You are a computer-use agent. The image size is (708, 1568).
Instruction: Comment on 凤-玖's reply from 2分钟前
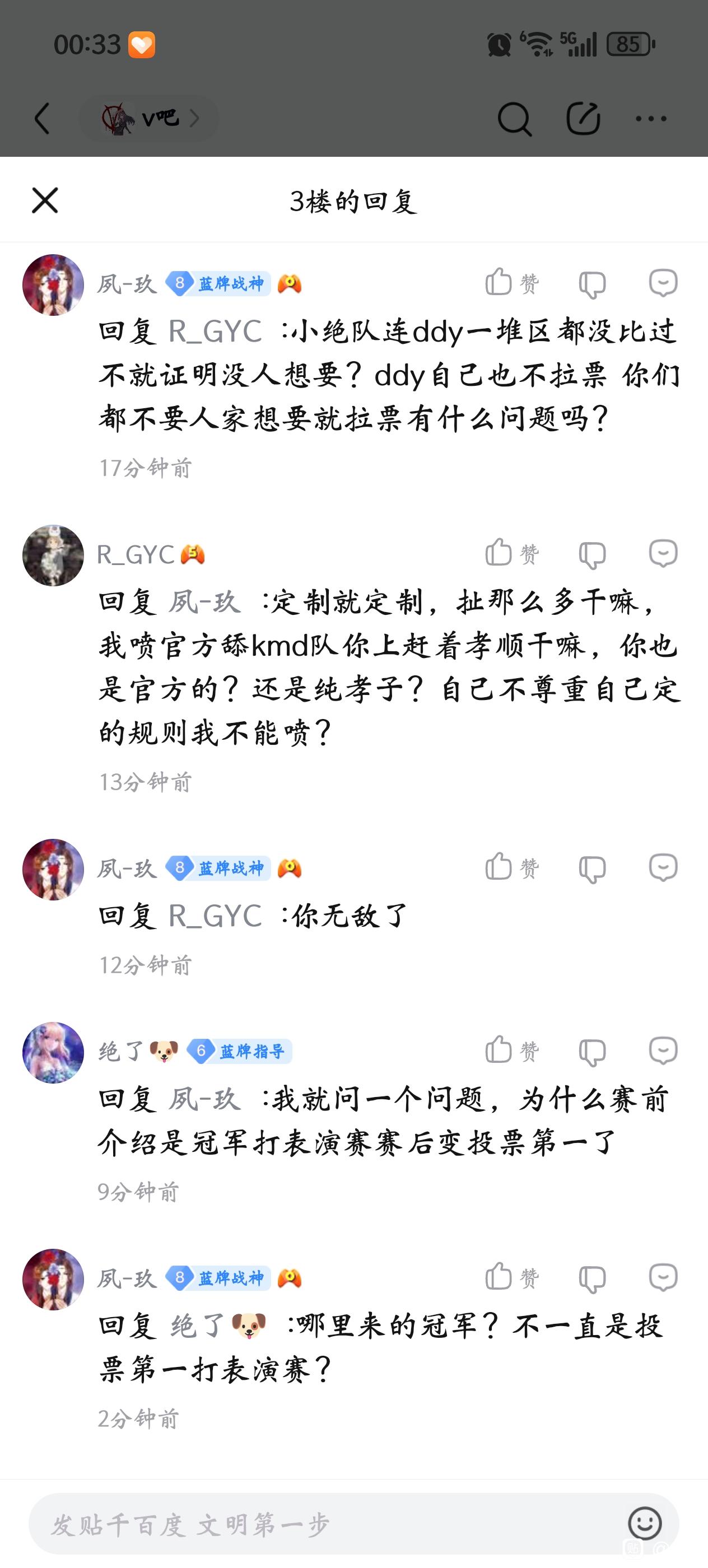click(663, 1277)
